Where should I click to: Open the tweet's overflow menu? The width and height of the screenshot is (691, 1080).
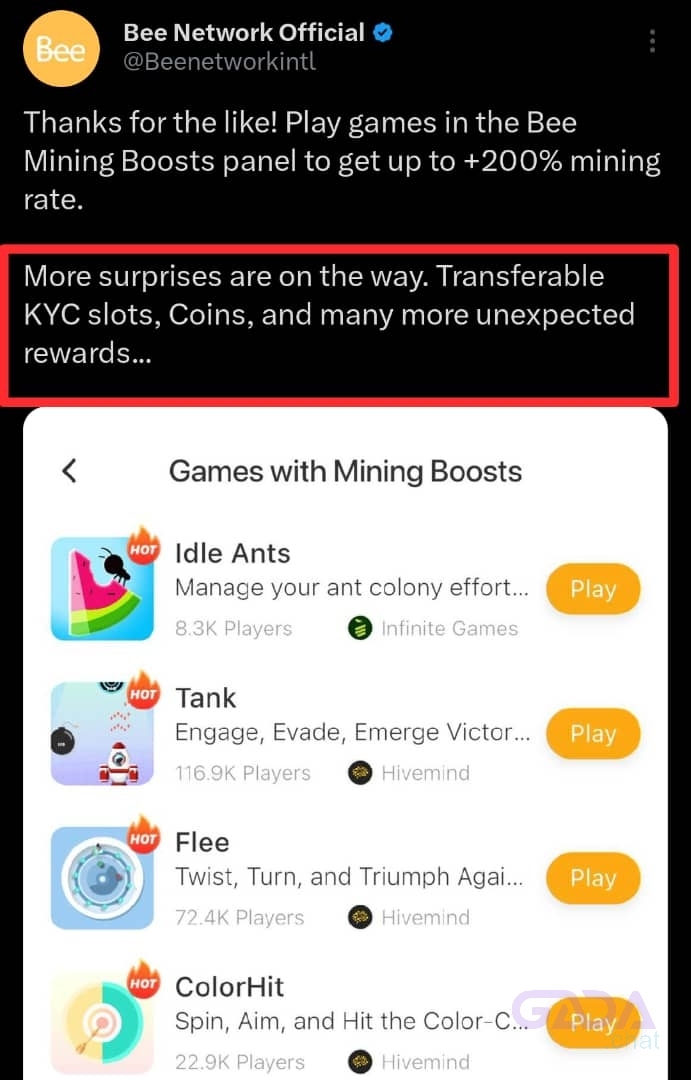652,41
